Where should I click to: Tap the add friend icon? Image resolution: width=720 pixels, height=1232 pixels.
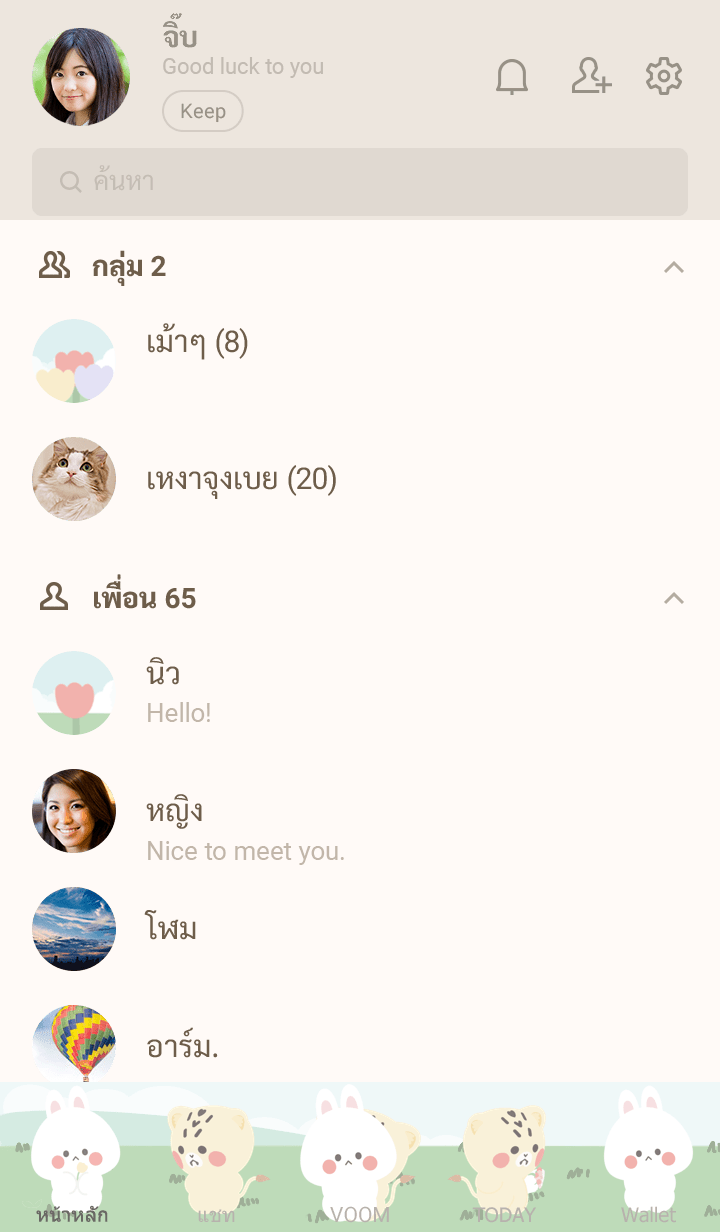(x=591, y=77)
